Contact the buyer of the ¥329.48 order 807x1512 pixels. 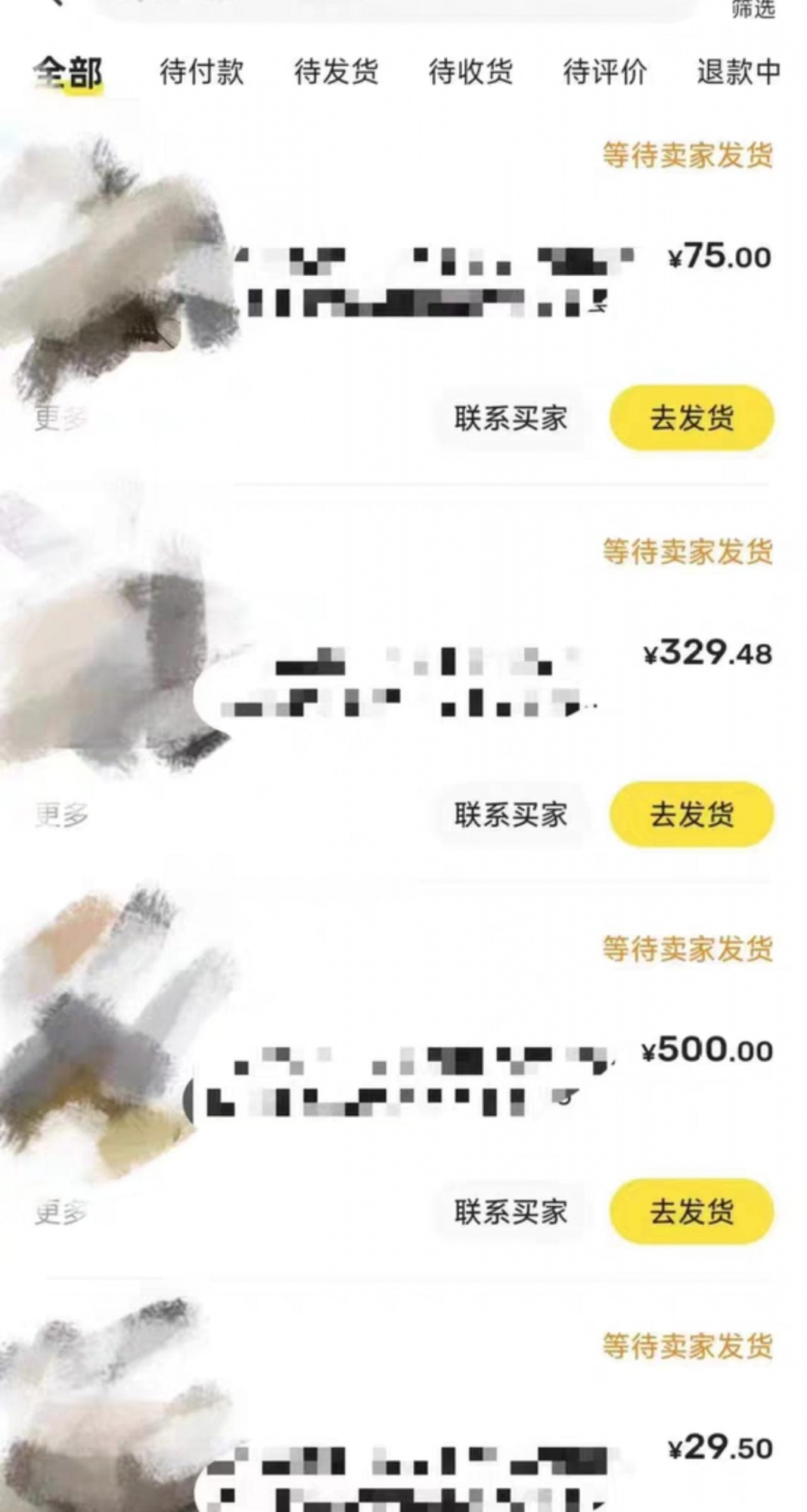511,815
